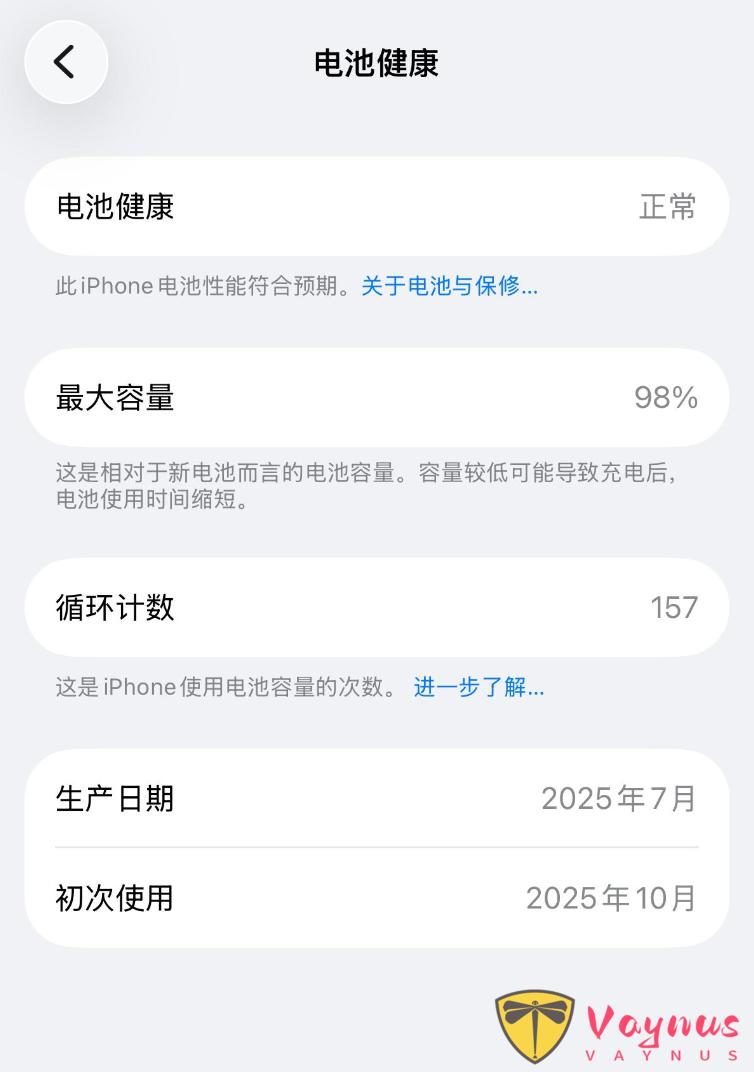The width and height of the screenshot is (754, 1072).
Task: Select the 电池健康 status row
Action: coord(377,206)
